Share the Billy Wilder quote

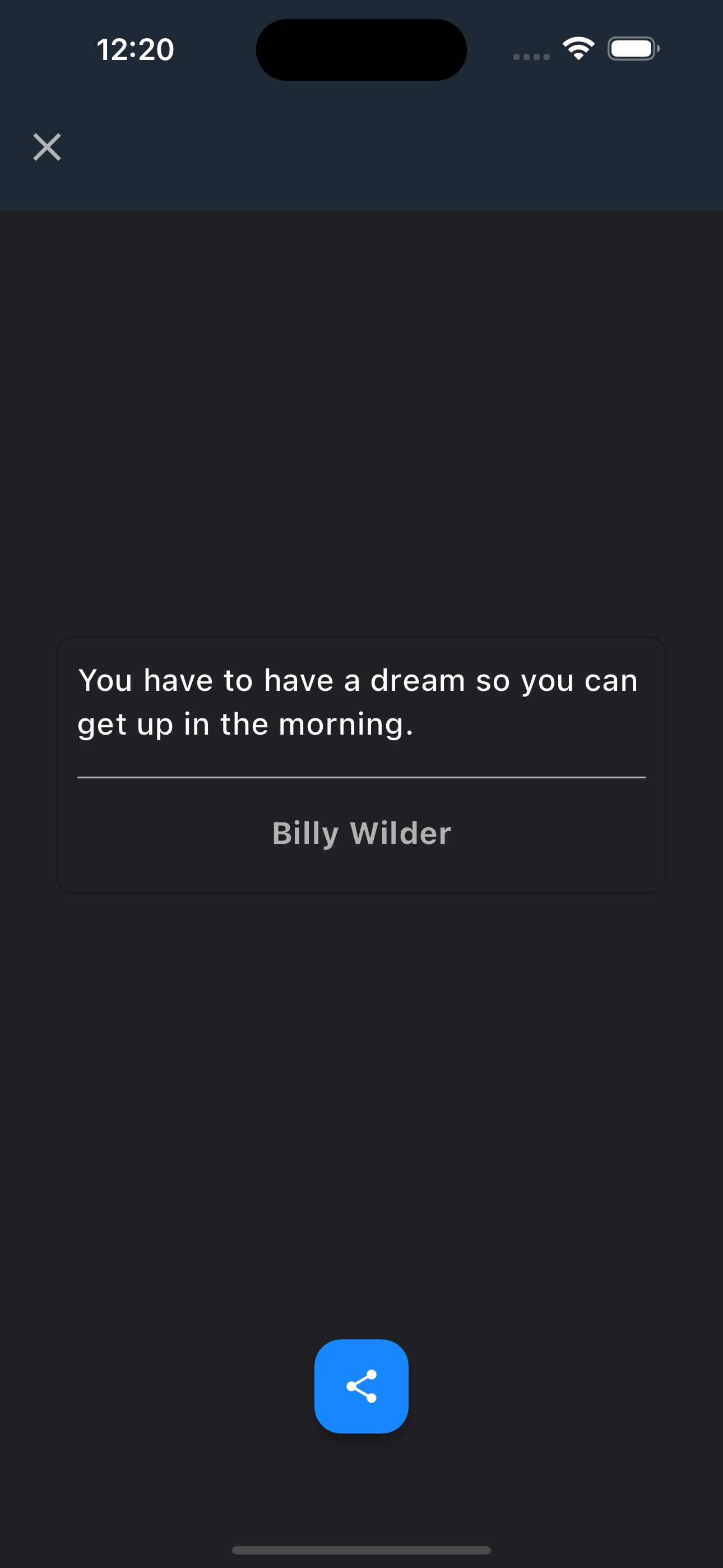pos(361,1385)
